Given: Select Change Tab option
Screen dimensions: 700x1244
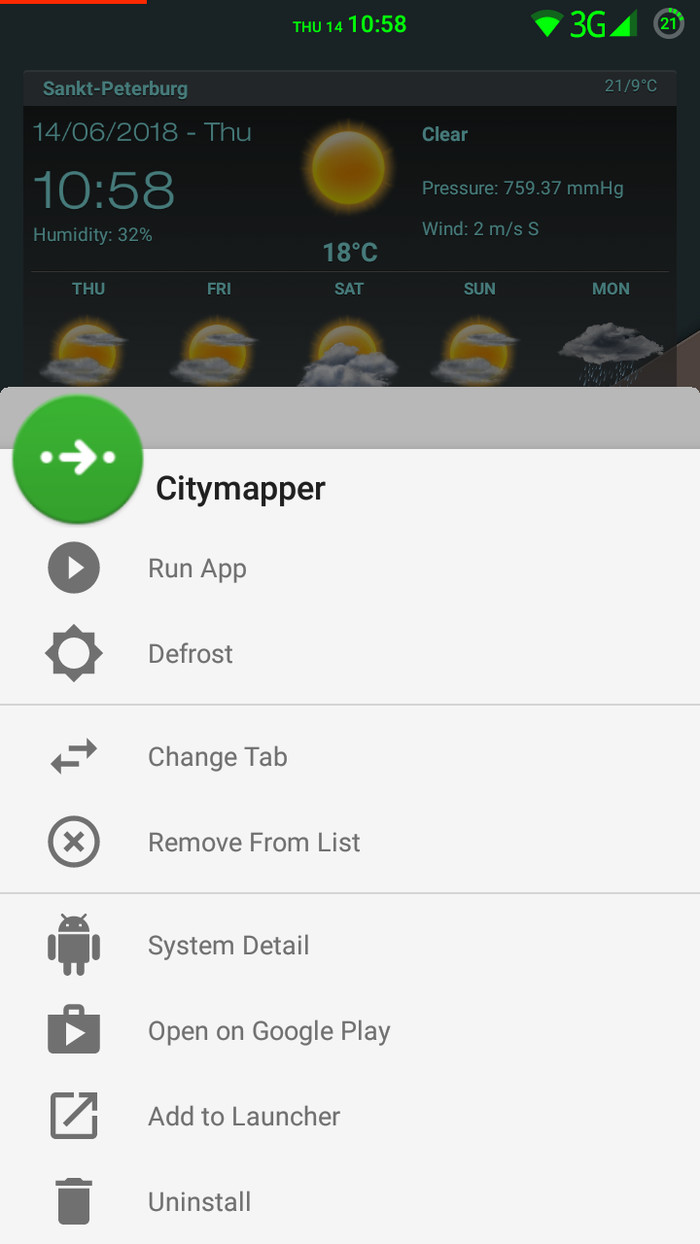Looking at the screenshot, I should pos(217,757).
